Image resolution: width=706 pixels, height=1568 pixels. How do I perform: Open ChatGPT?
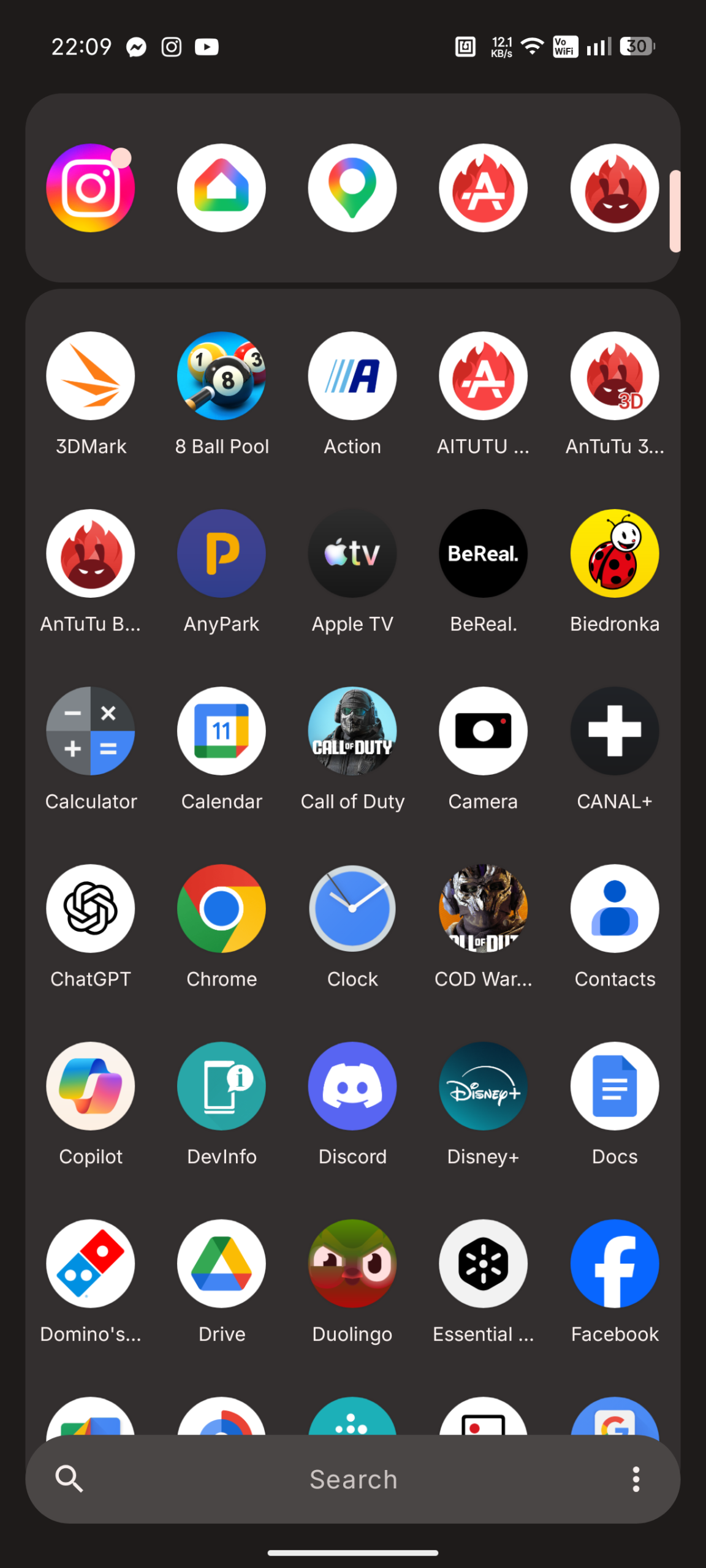(x=90, y=908)
